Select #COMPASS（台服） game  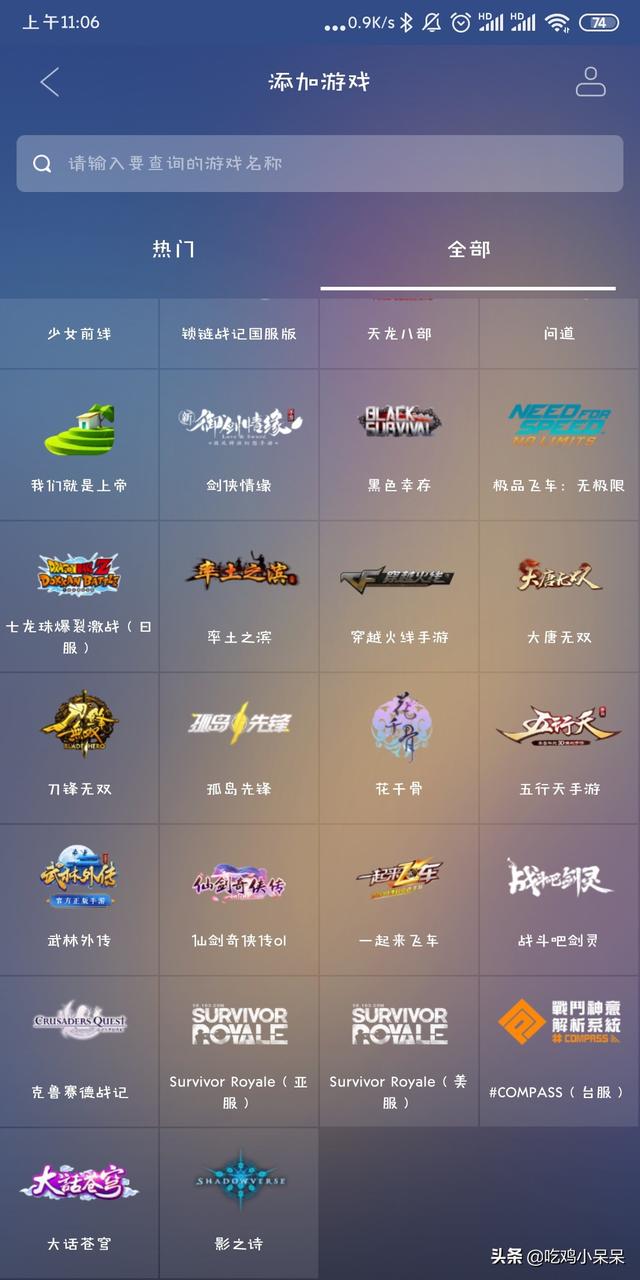559,1052
